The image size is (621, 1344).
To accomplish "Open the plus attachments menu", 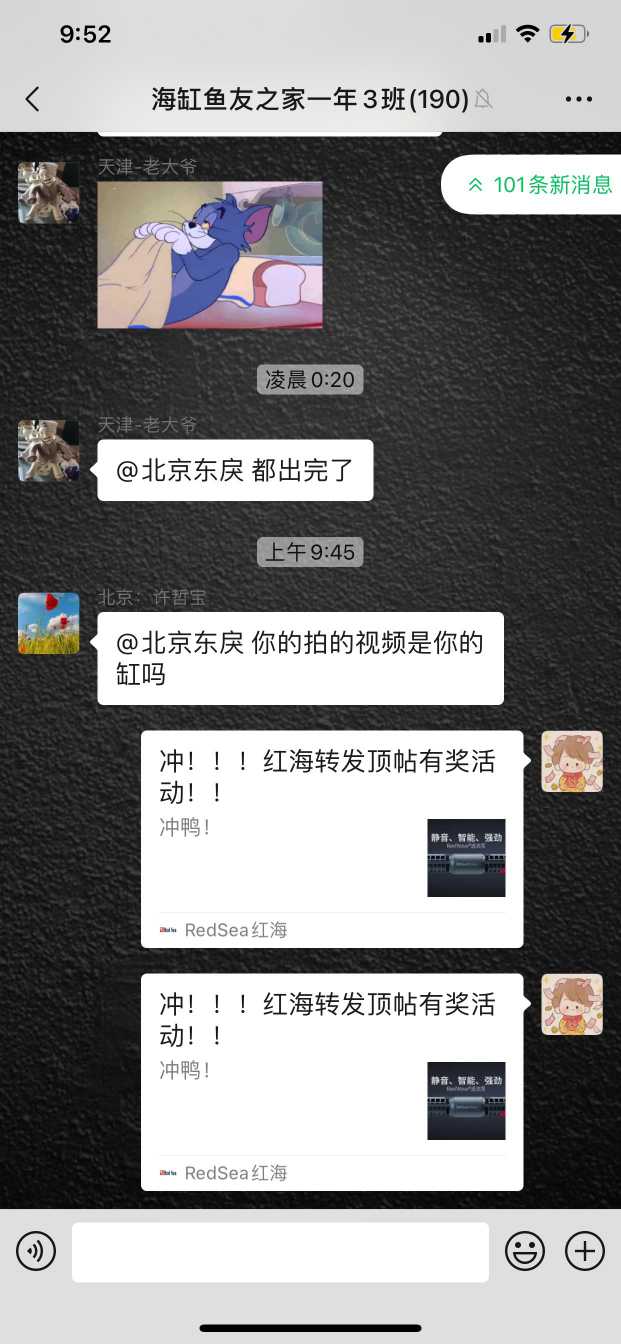I will tap(585, 1251).
